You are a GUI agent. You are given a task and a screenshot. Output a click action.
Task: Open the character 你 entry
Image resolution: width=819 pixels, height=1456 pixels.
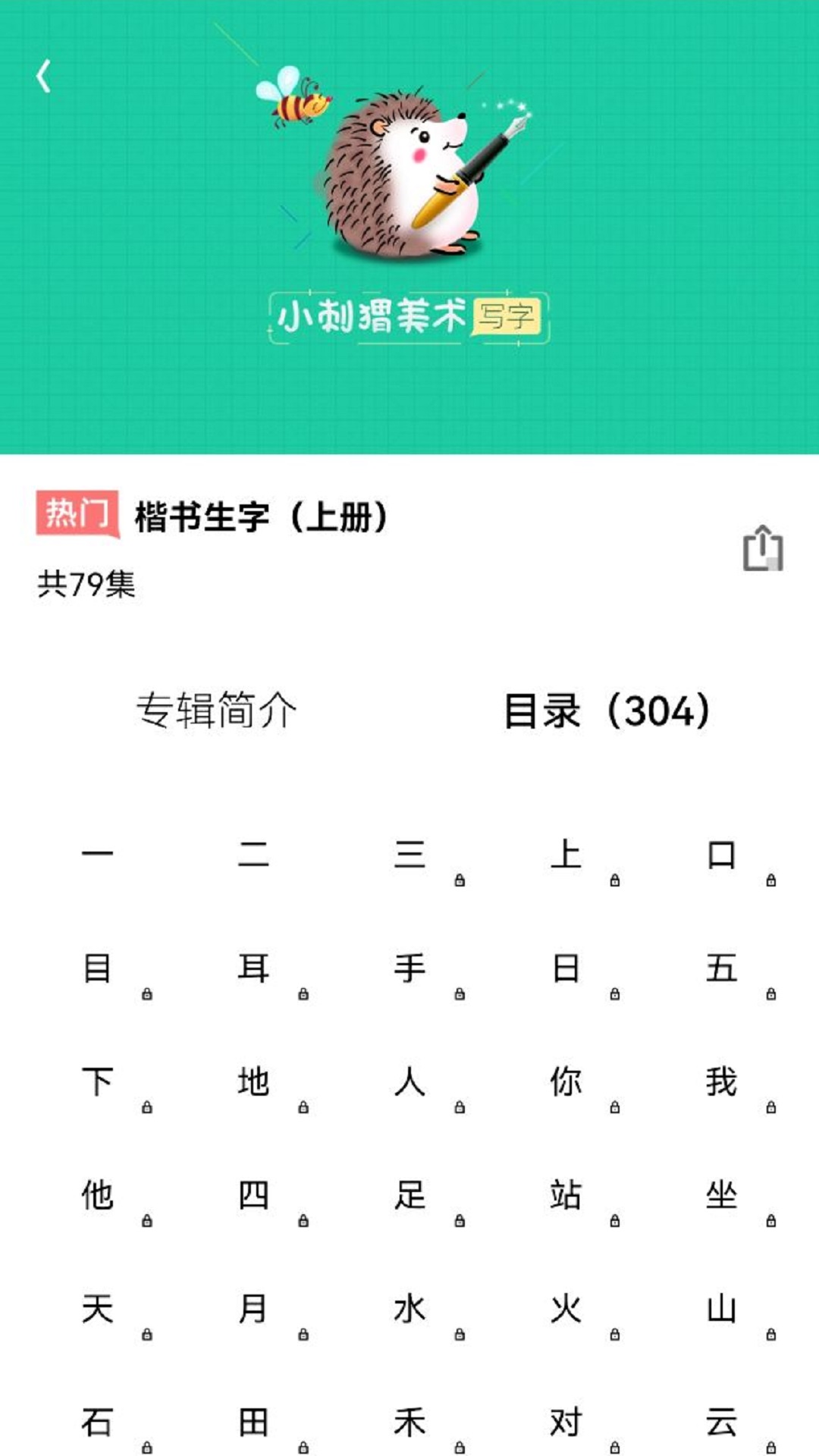pyautogui.click(x=566, y=1082)
